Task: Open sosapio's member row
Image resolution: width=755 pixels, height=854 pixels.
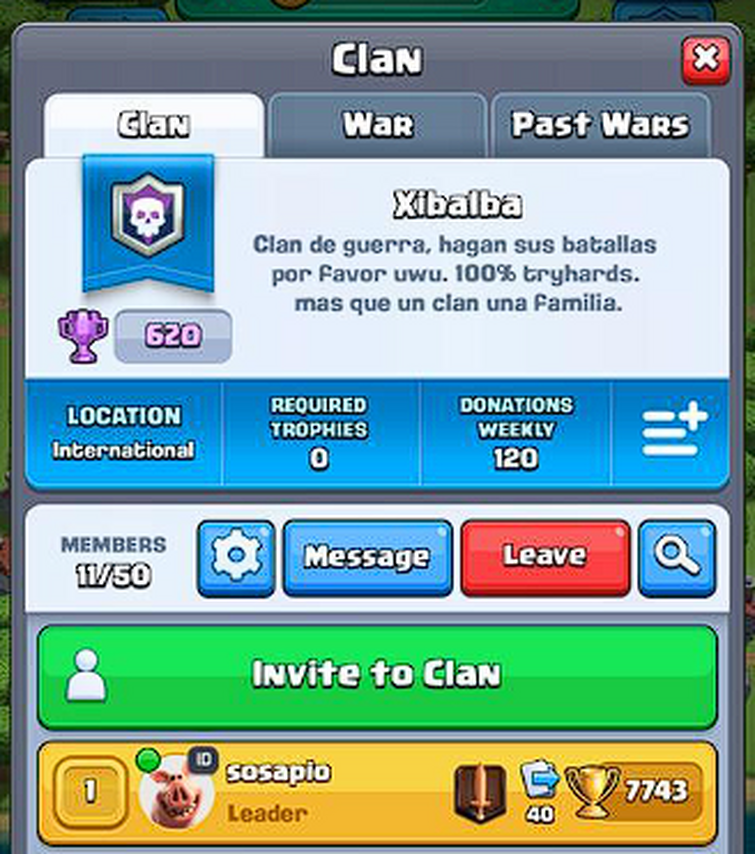Action: pos(378,792)
